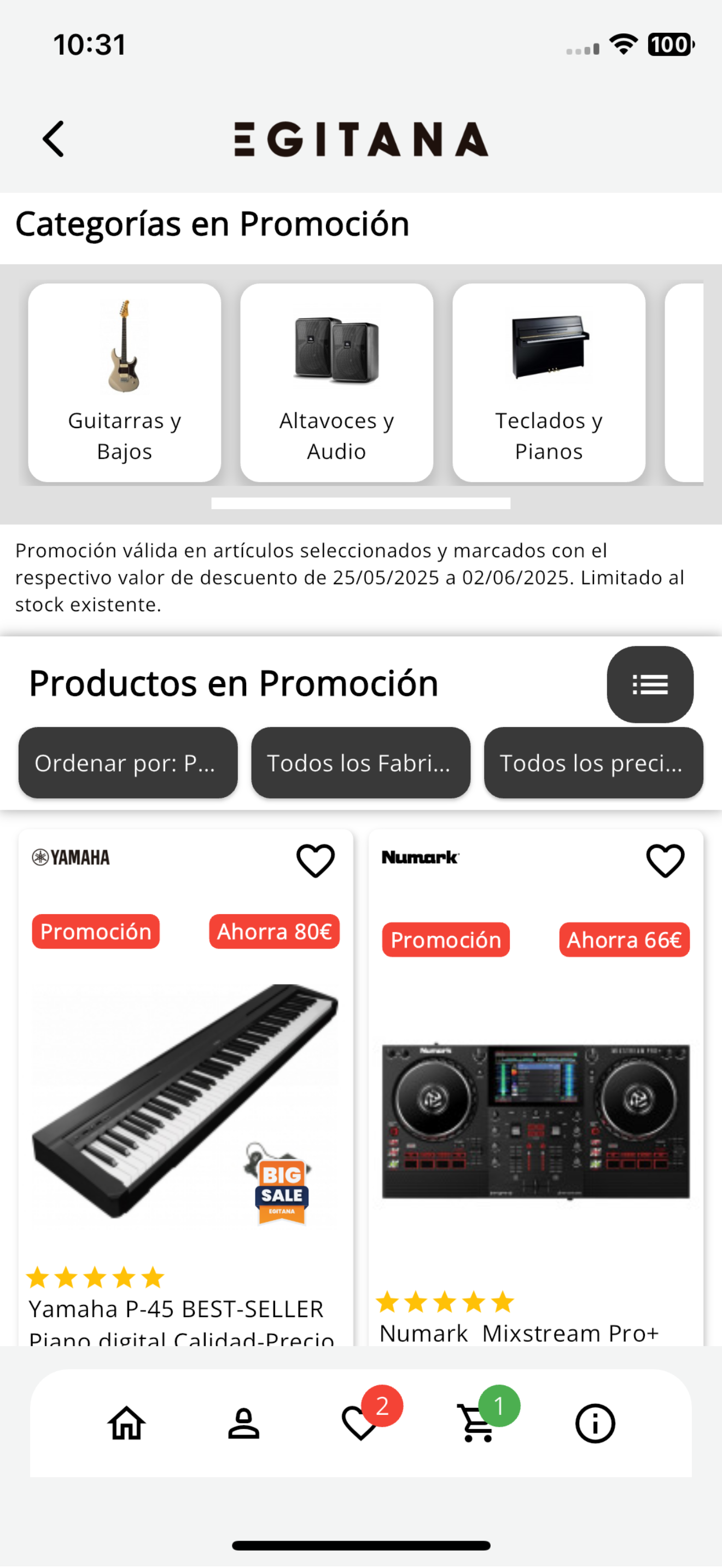
Task: Open the account profile tab
Action: coord(243,1423)
